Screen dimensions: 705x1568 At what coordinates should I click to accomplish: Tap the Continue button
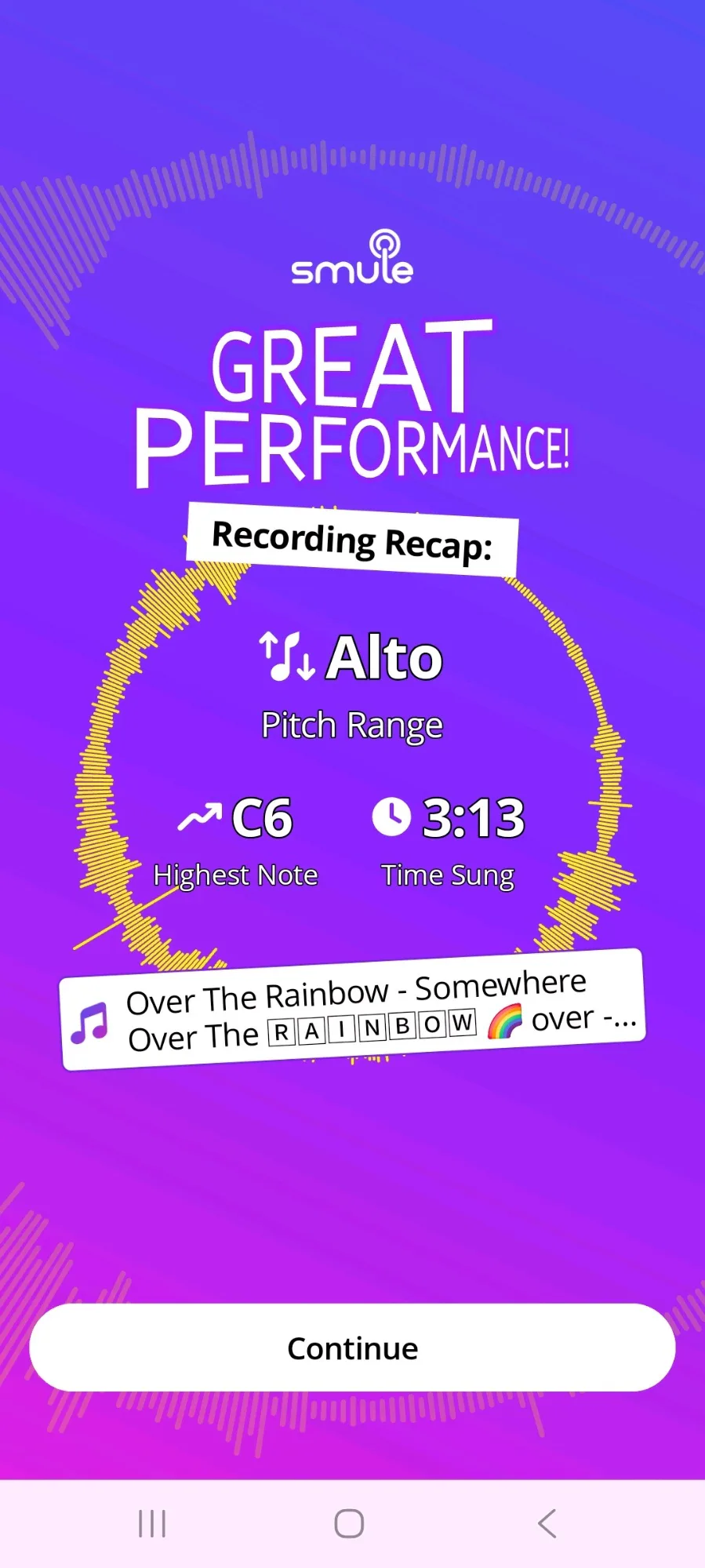pyautogui.click(x=352, y=1348)
